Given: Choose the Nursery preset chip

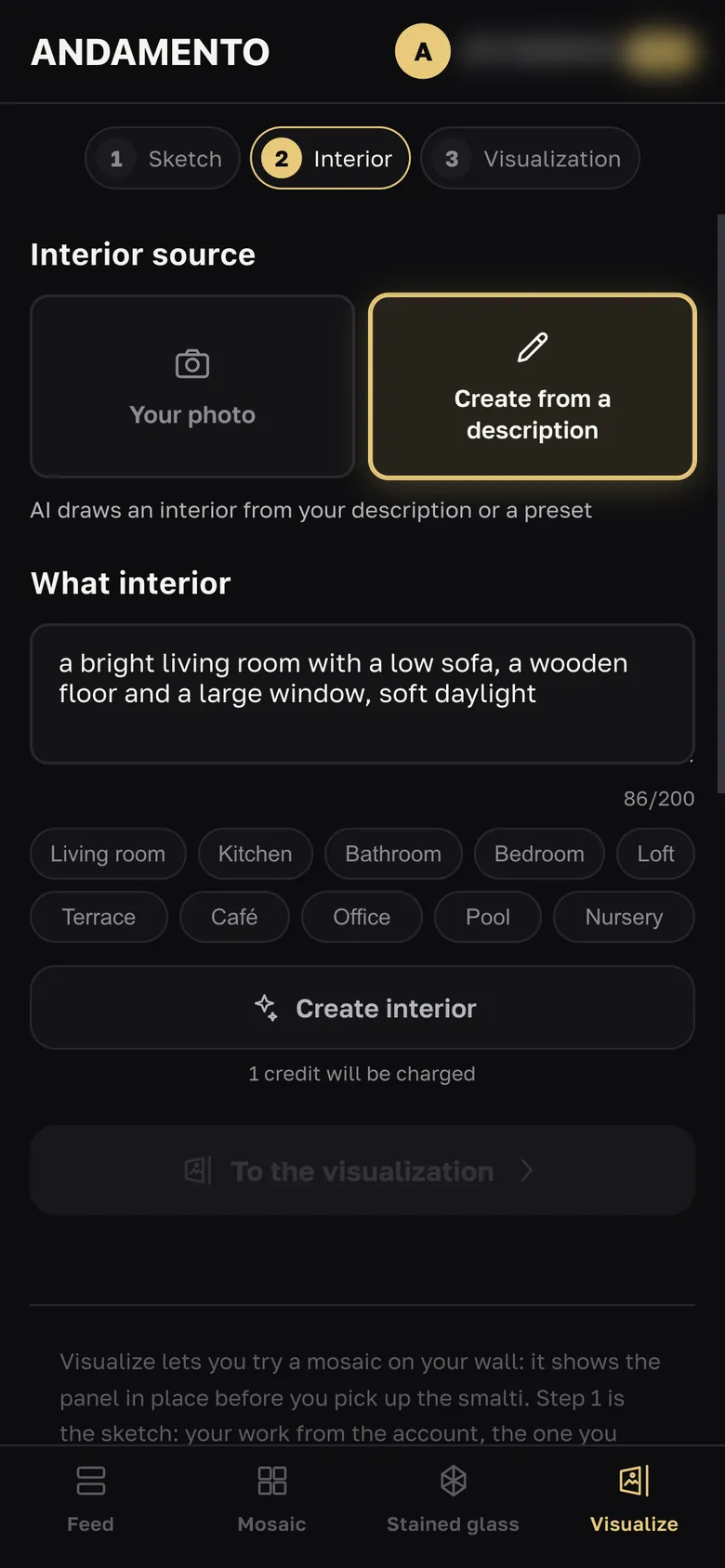Looking at the screenshot, I should 624,917.
